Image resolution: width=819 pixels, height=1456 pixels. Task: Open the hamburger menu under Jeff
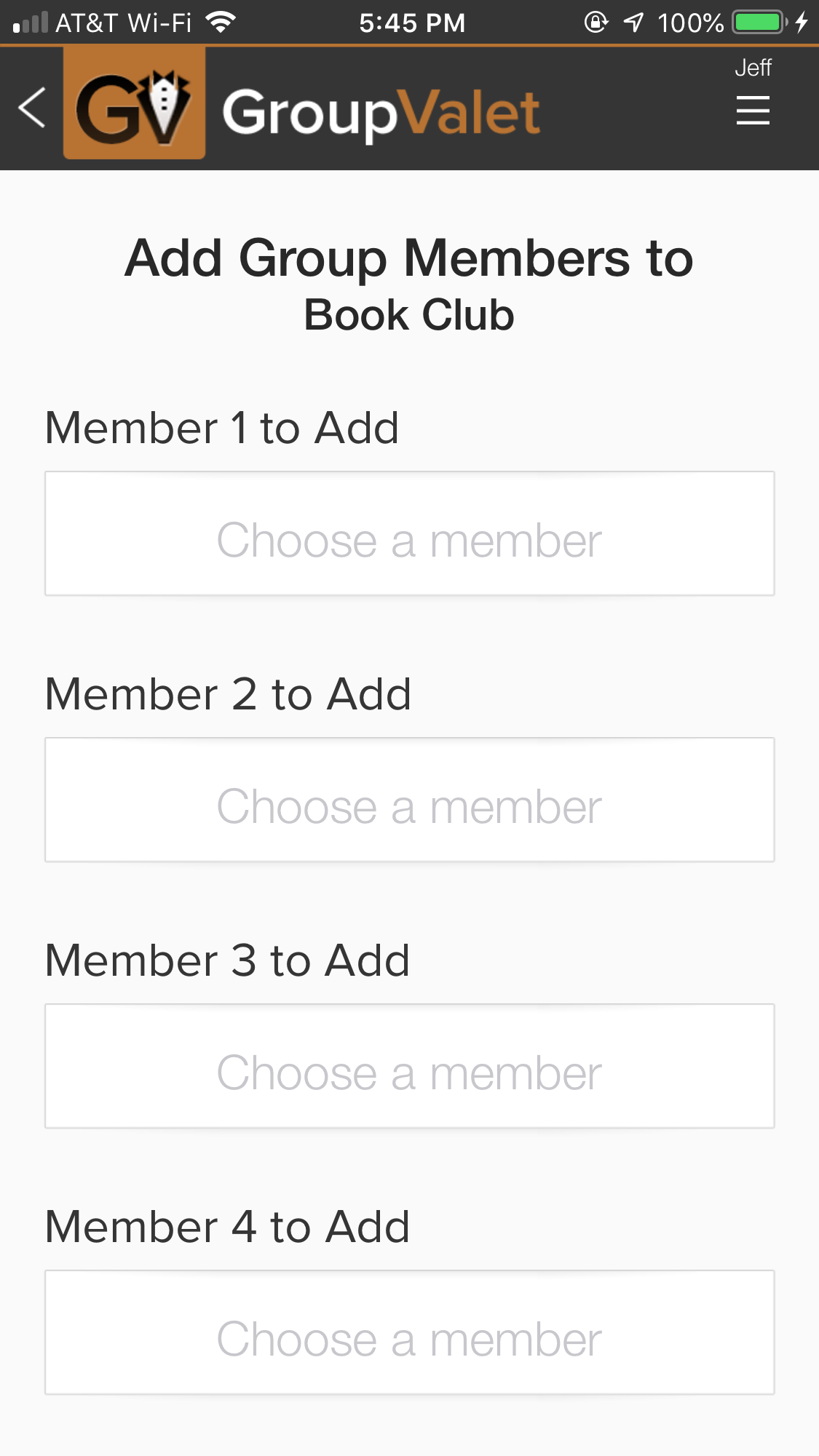click(x=753, y=110)
